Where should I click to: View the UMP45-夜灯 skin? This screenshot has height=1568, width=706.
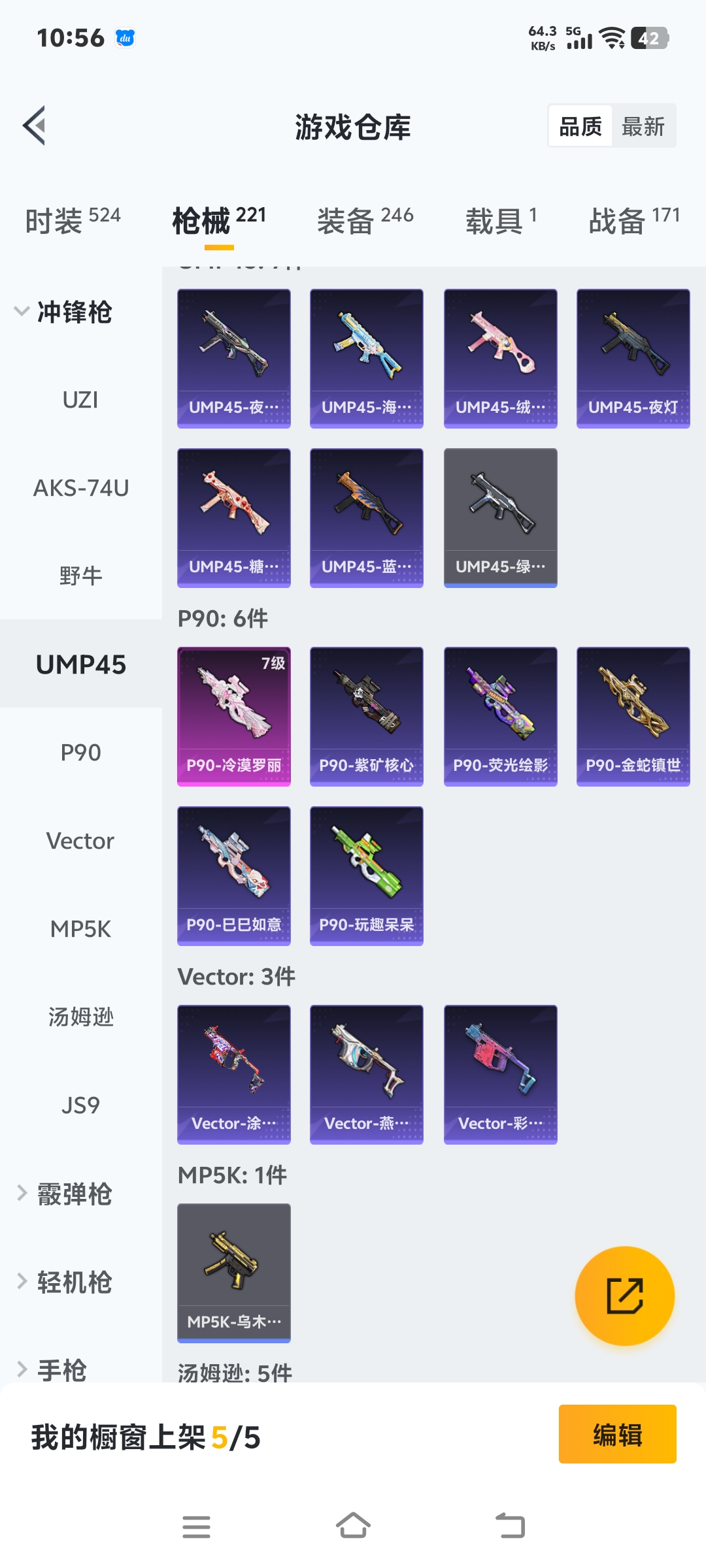point(633,358)
